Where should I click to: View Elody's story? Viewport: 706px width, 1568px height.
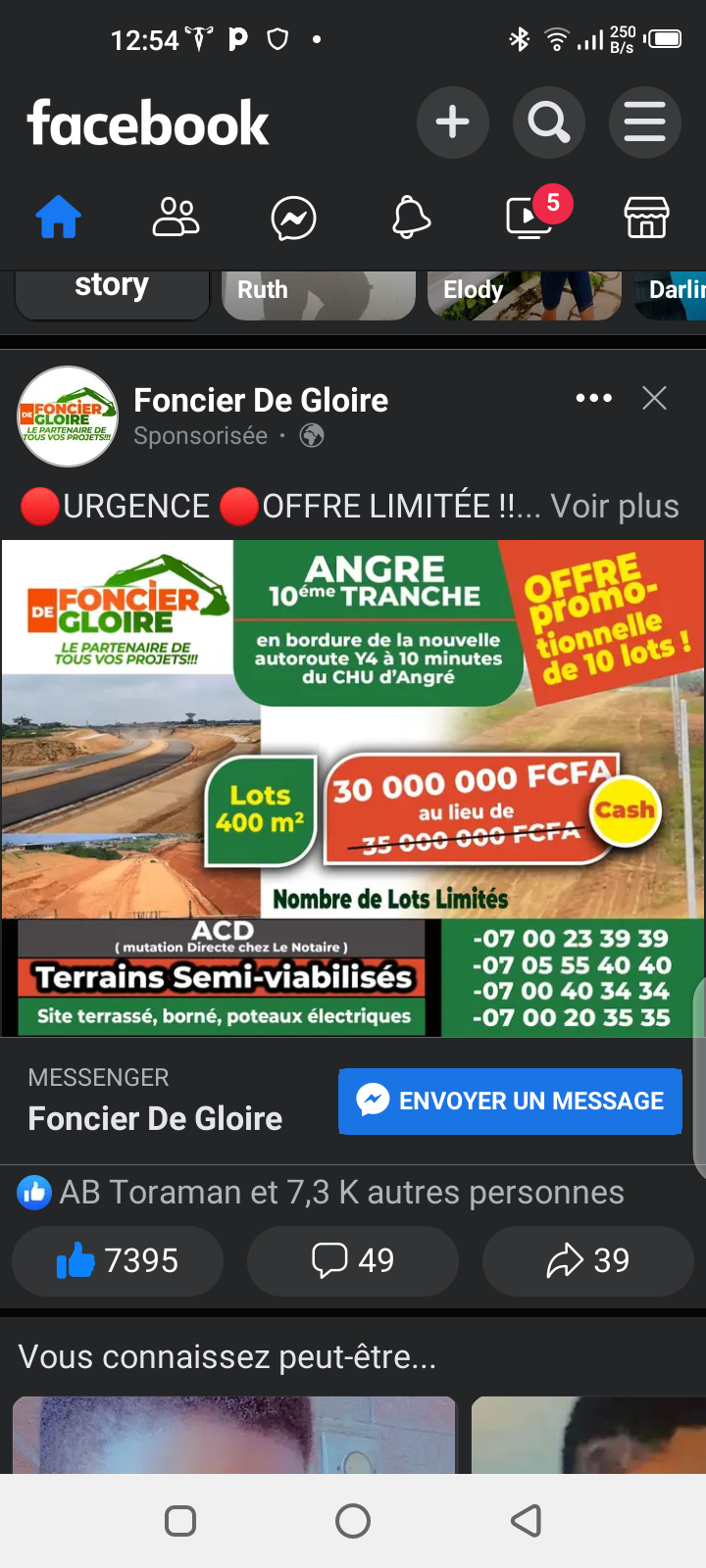[525, 294]
